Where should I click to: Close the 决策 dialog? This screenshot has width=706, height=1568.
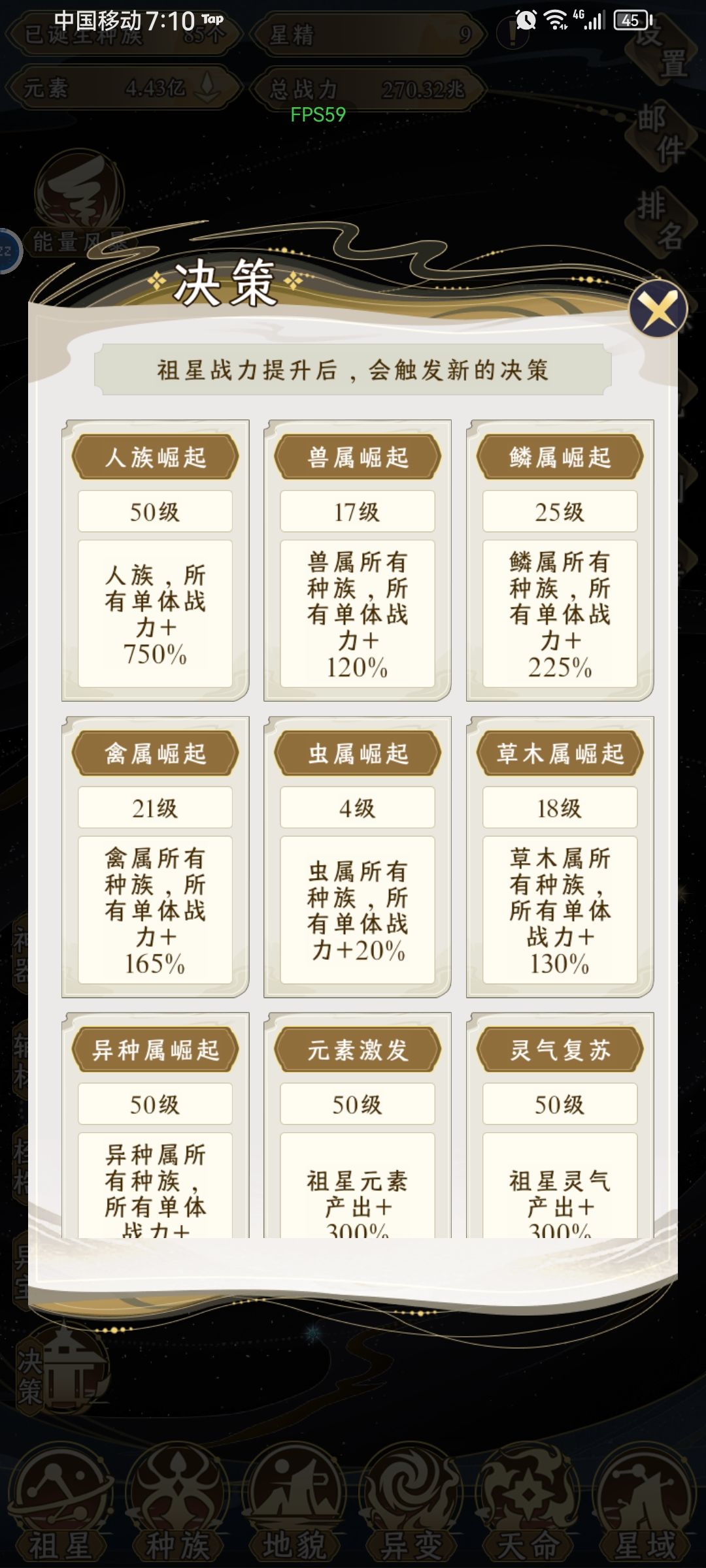pos(658,309)
